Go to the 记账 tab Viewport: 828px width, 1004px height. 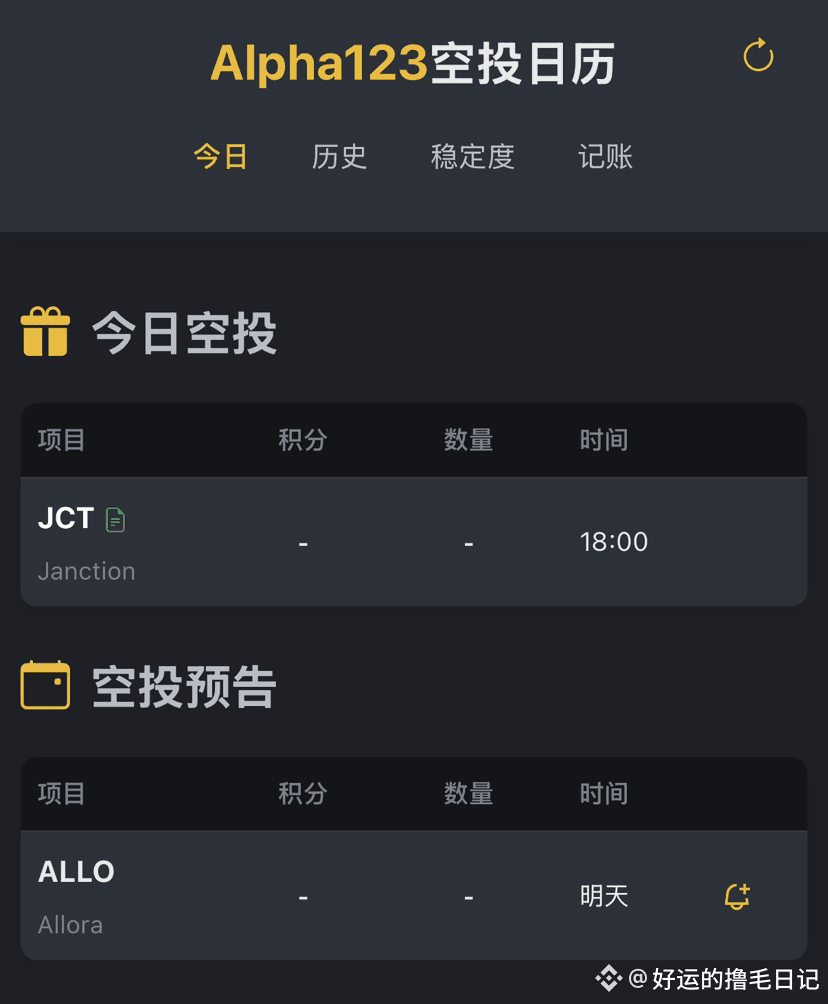click(605, 157)
